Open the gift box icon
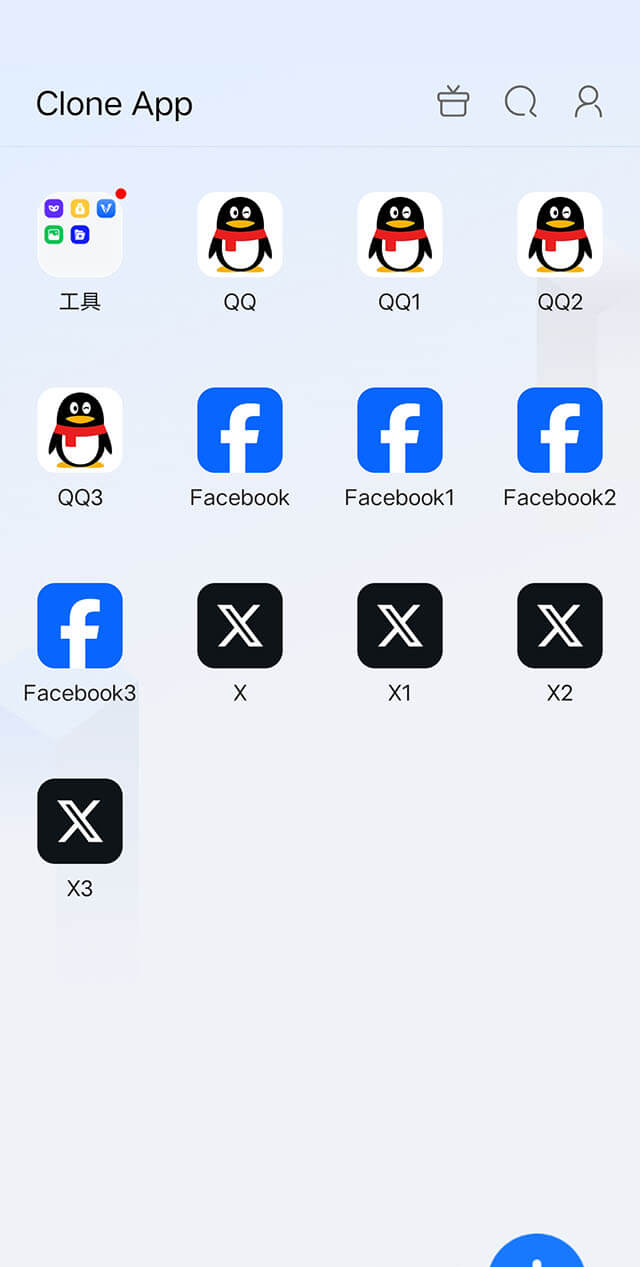640x1267 pixels. (453, 102)
